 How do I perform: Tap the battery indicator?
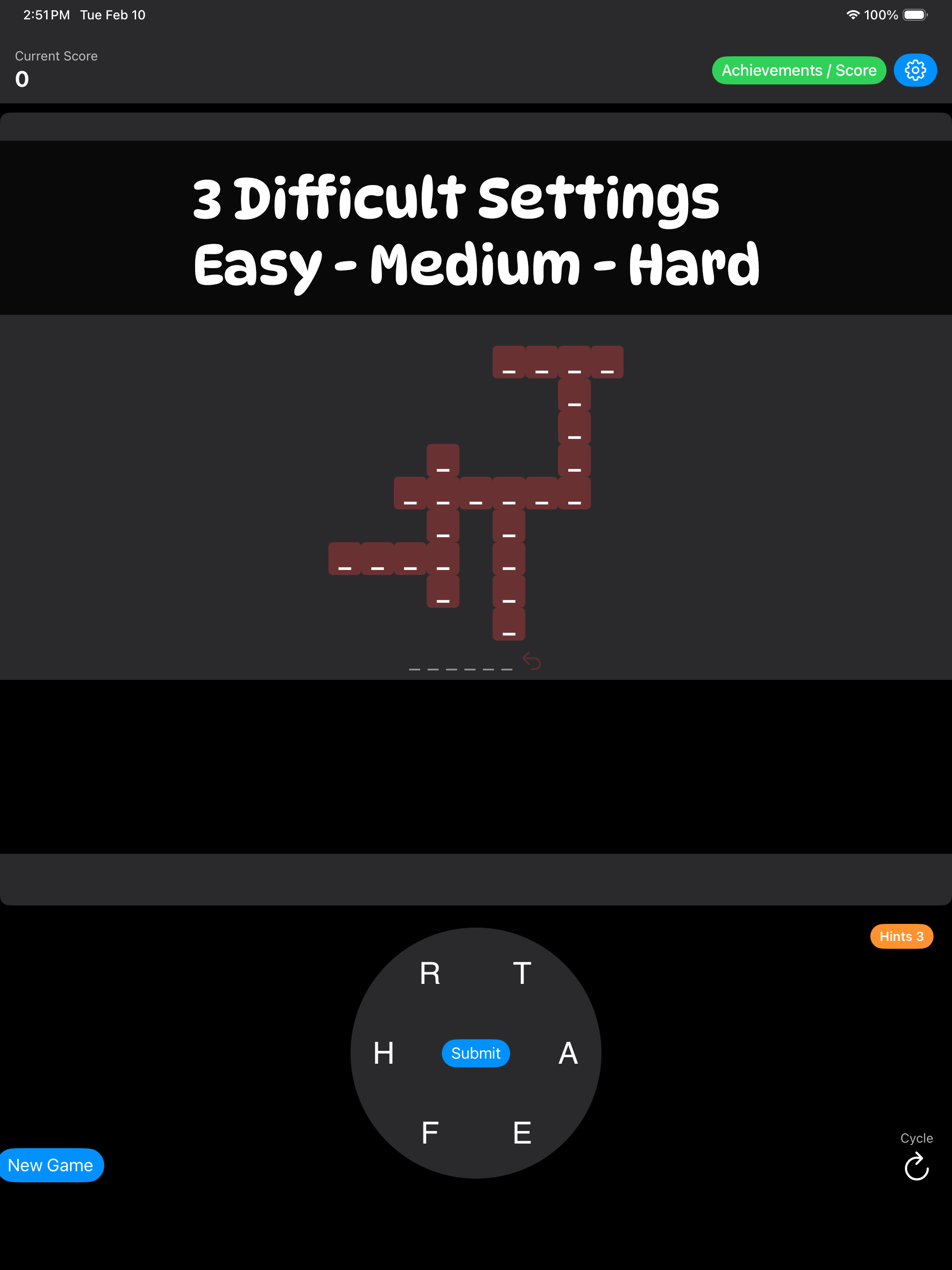point(915,14)
